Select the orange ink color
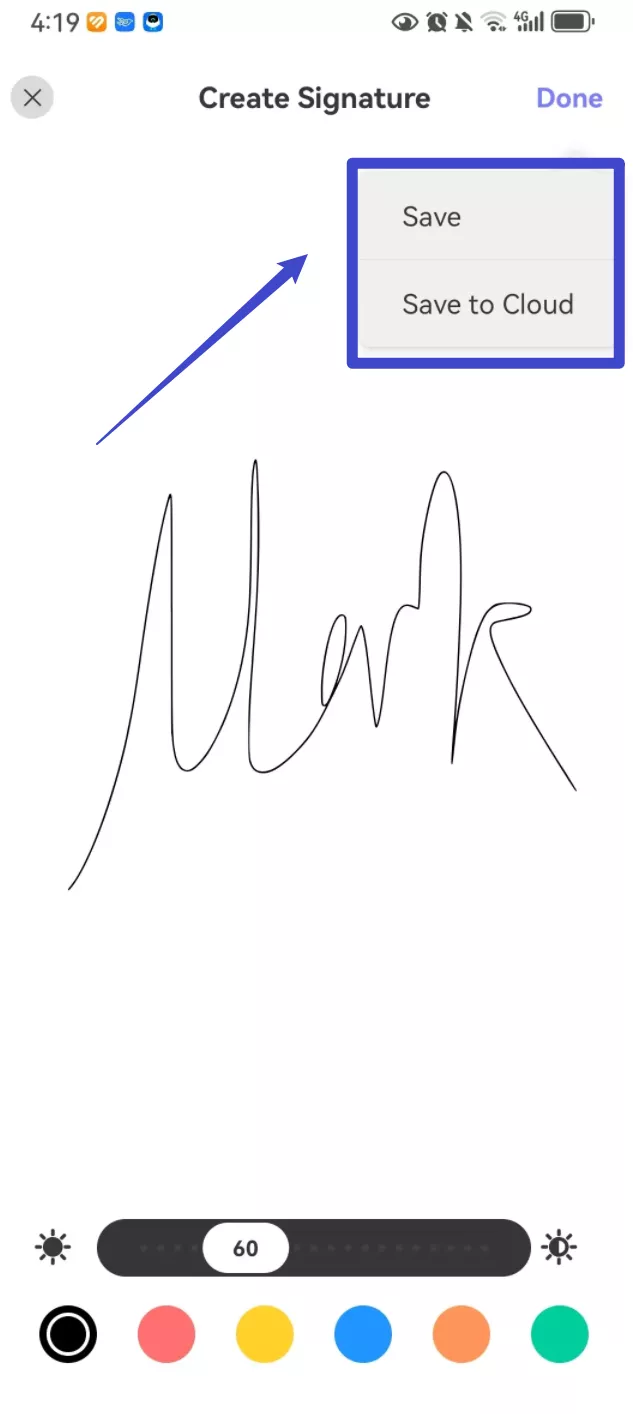This screenshot has height=1414, width=633. pyautogui.click(x=461, y=1334)
